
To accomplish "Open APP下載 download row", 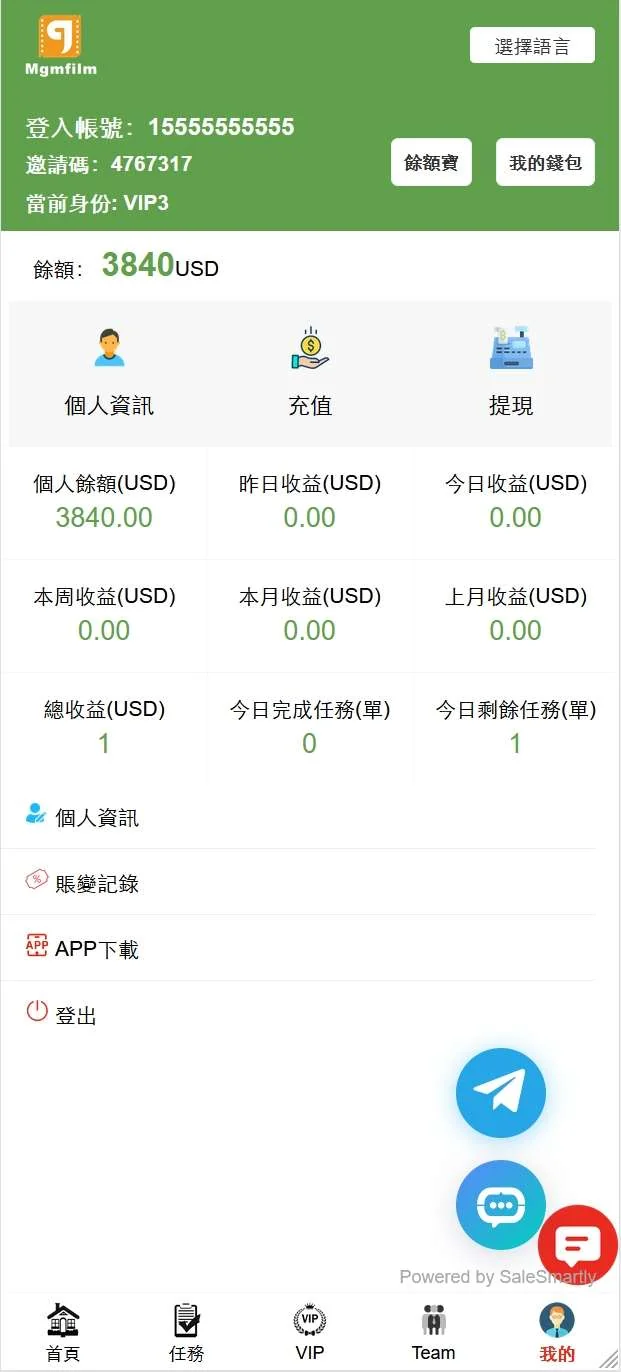I will pos(97,949).
